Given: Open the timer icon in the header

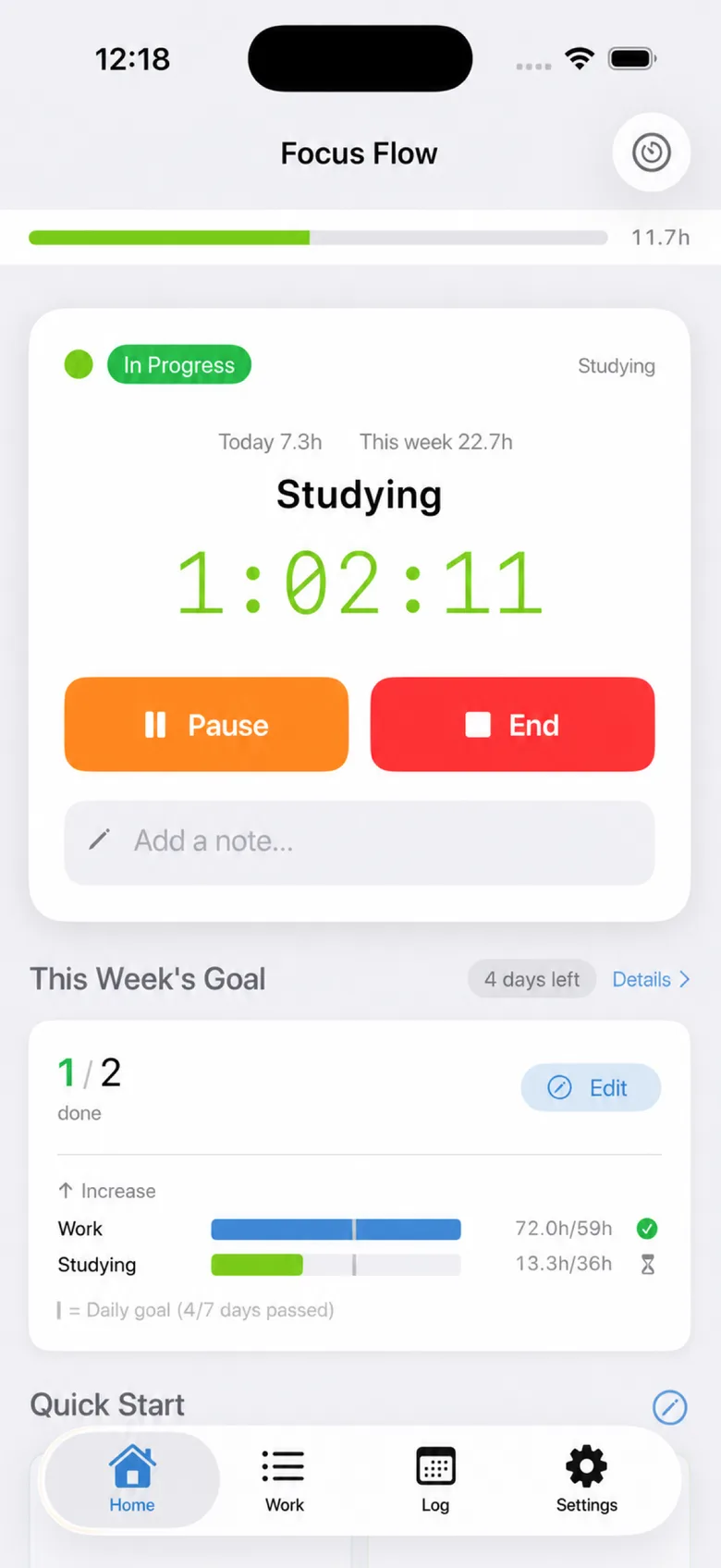Looking at the screenshot, I should (651, 153).
